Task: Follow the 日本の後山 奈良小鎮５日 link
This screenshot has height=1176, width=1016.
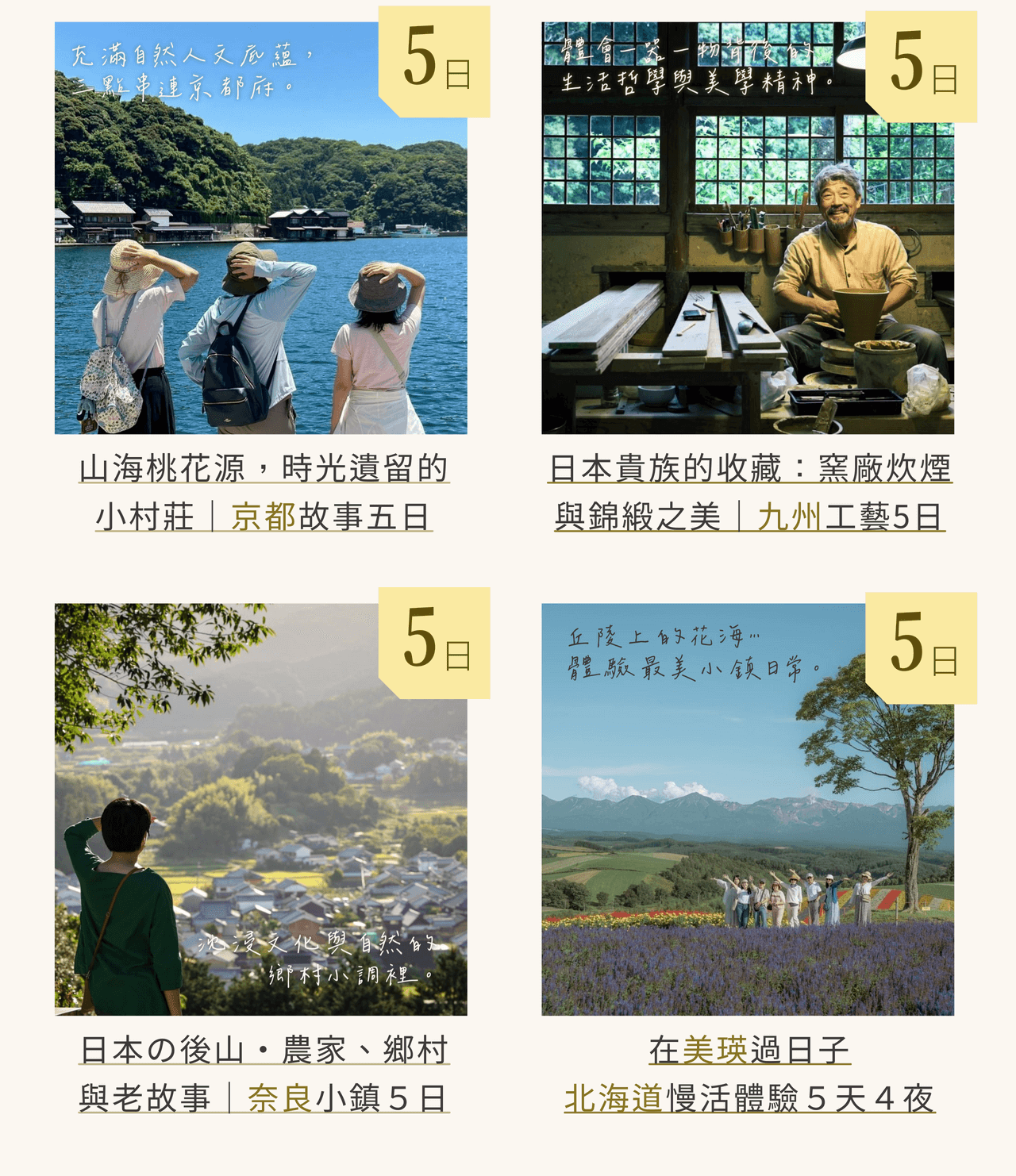Action: point(264,1074)
